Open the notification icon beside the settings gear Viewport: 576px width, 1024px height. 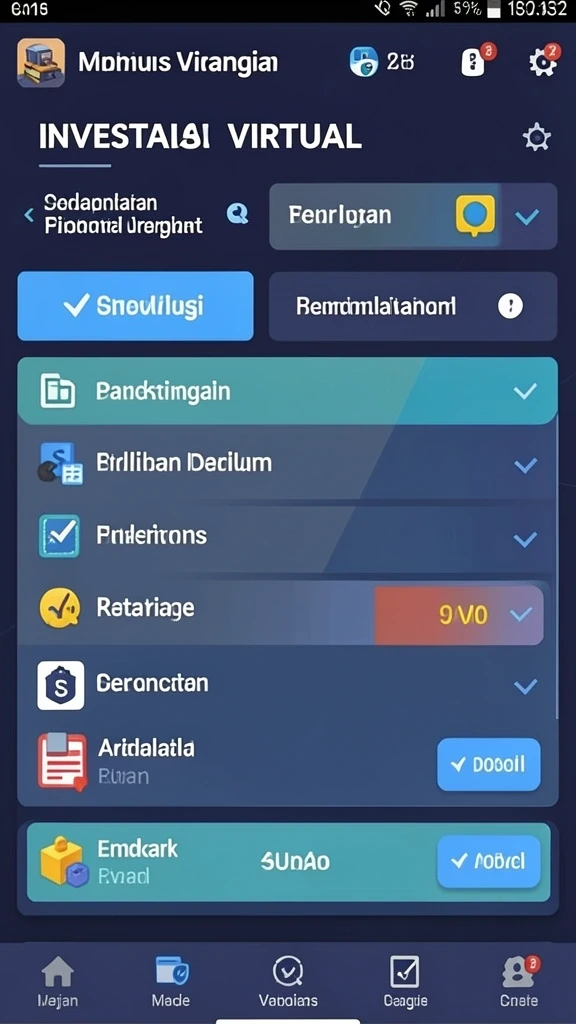(x=475, y=63)
